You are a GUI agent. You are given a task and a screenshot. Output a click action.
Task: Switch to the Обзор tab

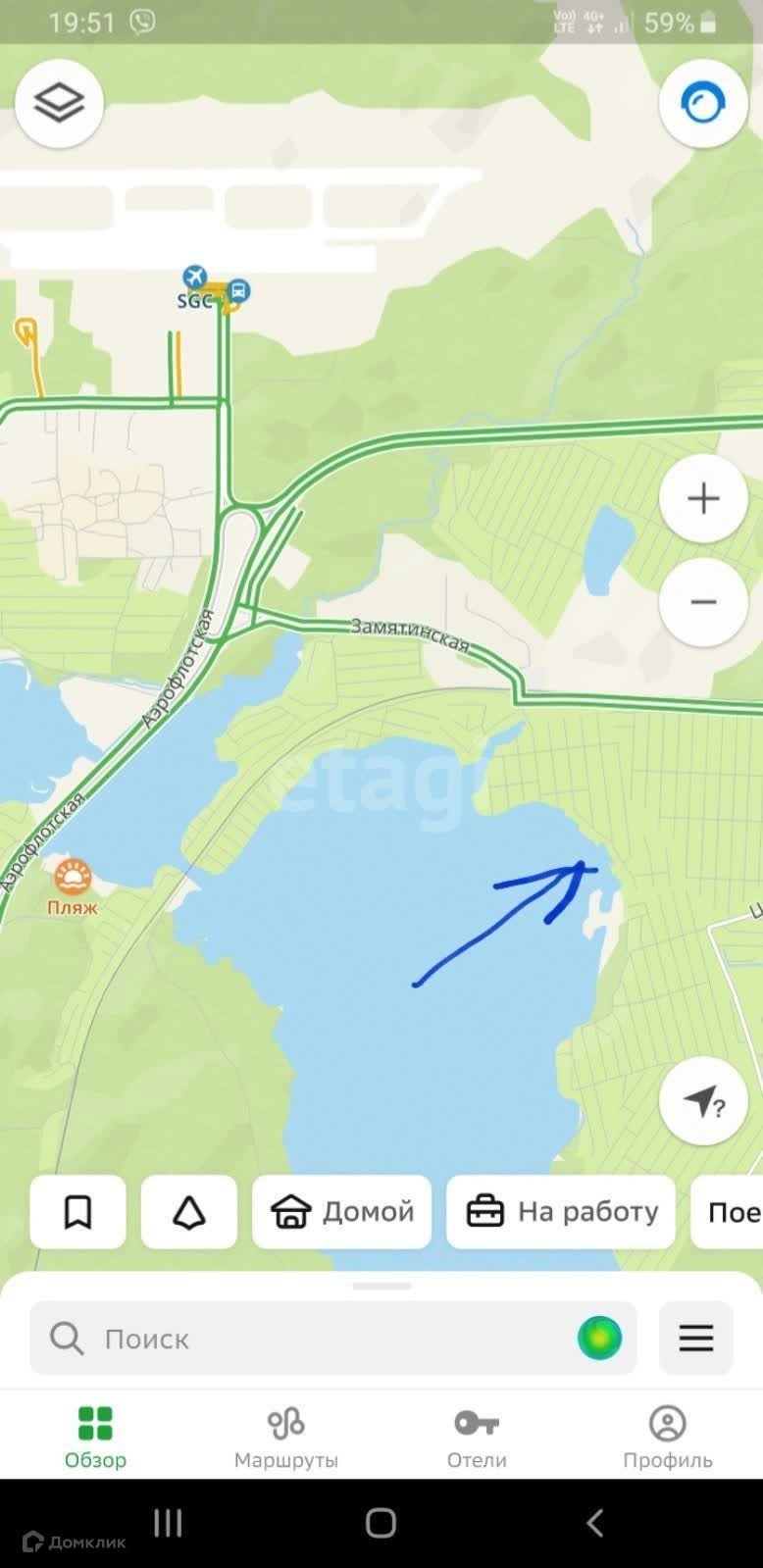tap(95, 1437)
